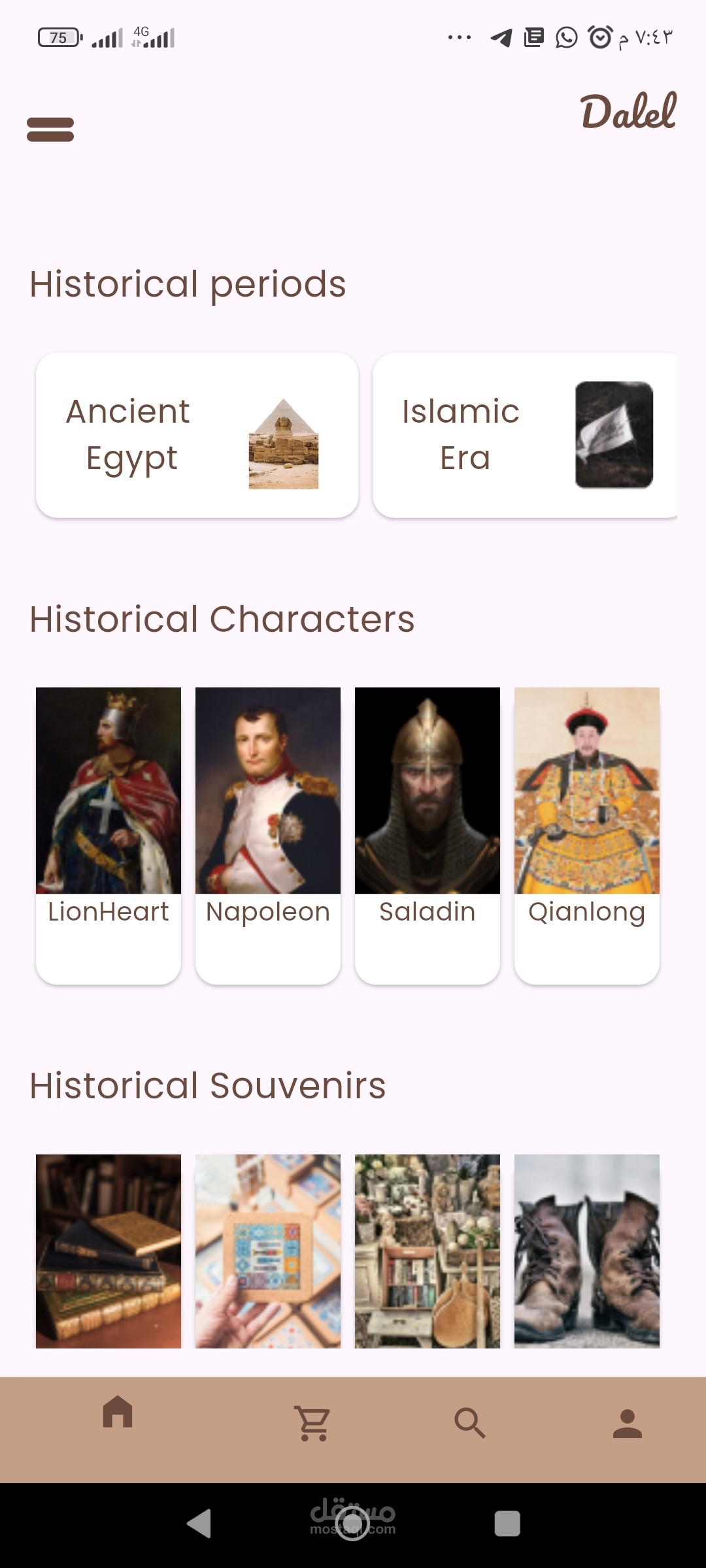Open the leather boots souvenir tile
This screenshot has height=1568, width=706.
pyautogui.click(x=587, y=1250)
